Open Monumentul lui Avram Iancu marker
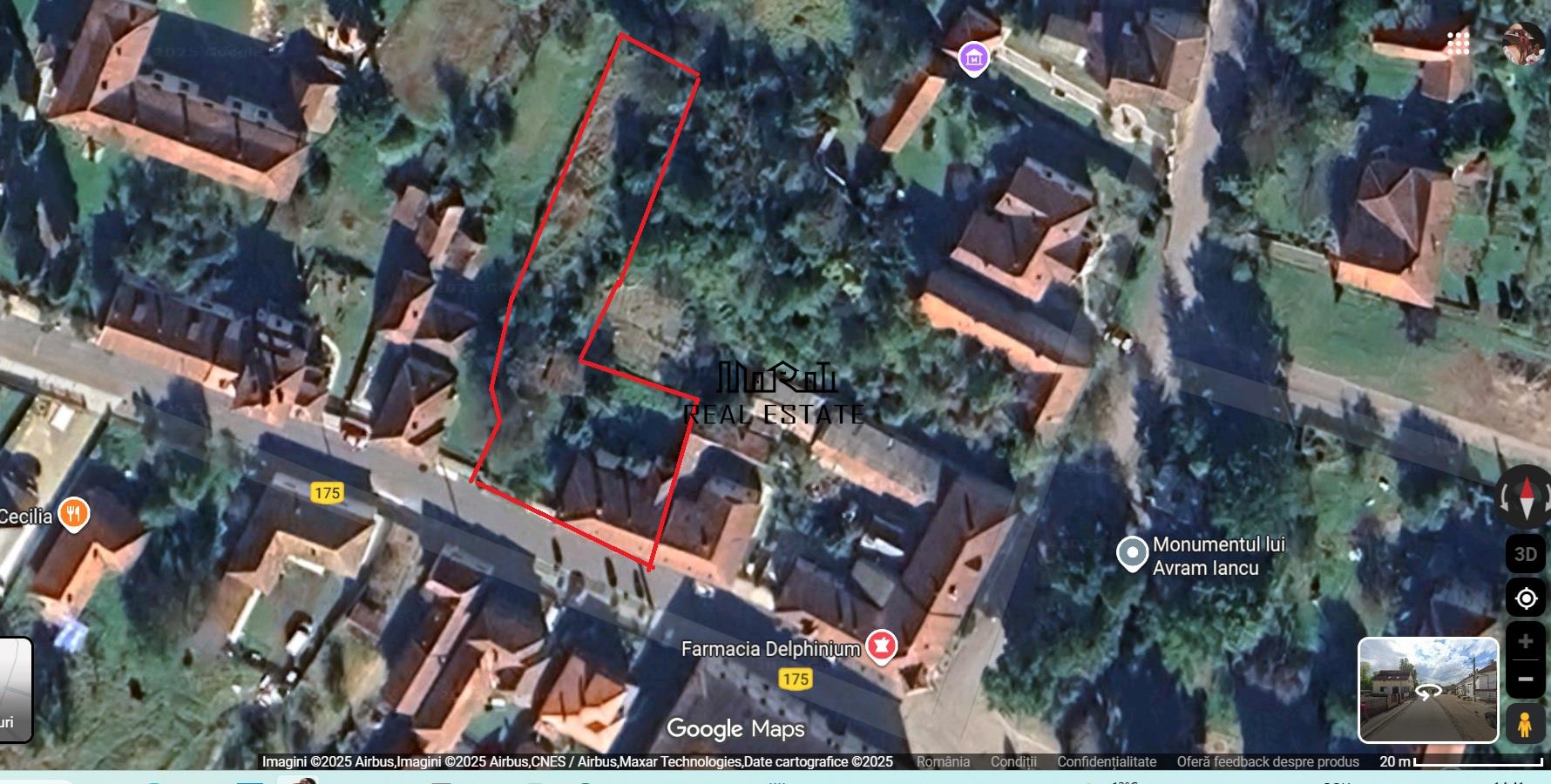Image resolution: width=1551 pixels, height=784 pixels. point(1132,553)
